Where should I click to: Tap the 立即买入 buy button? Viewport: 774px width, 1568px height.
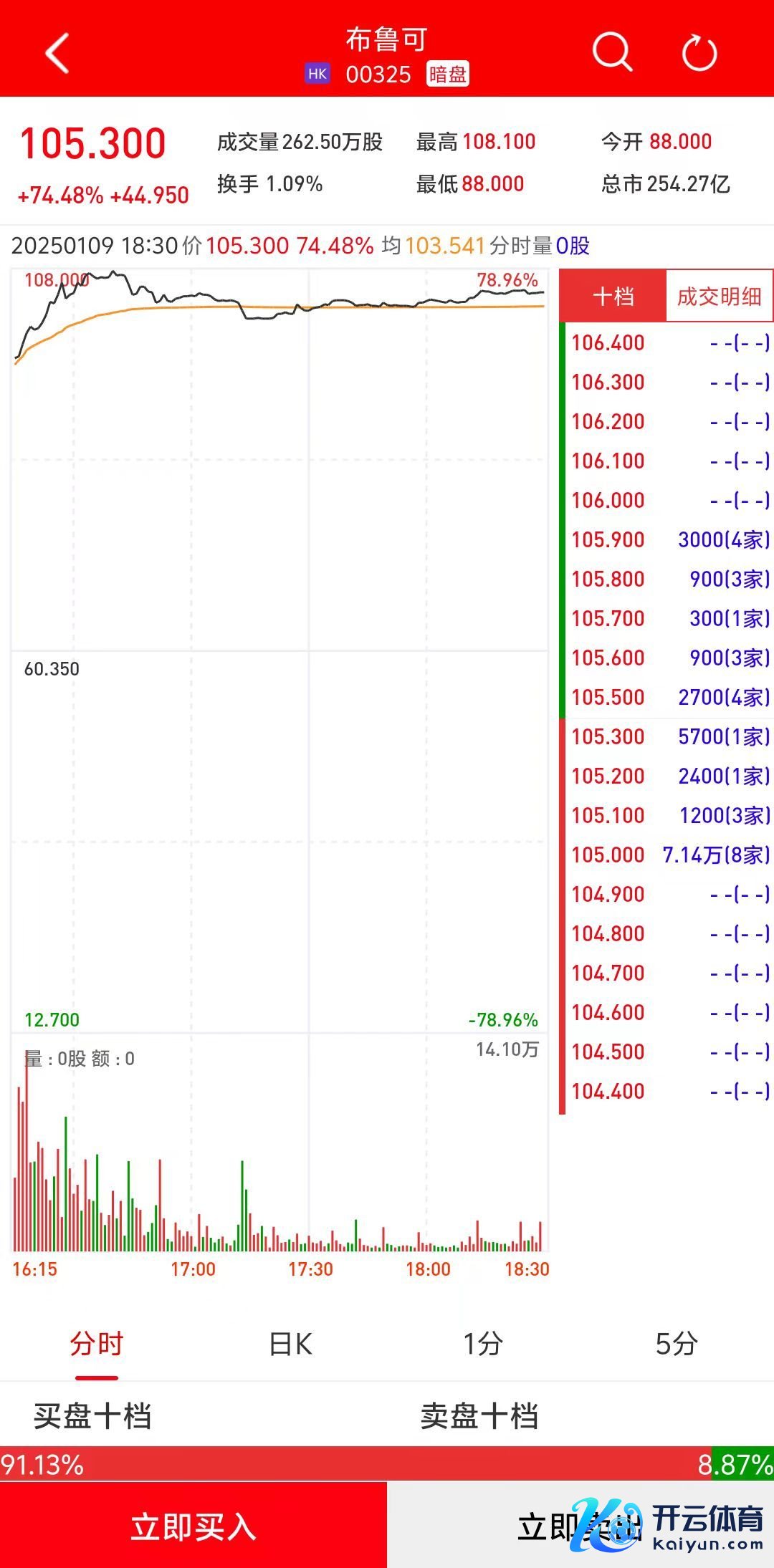tap(193, 1526)
